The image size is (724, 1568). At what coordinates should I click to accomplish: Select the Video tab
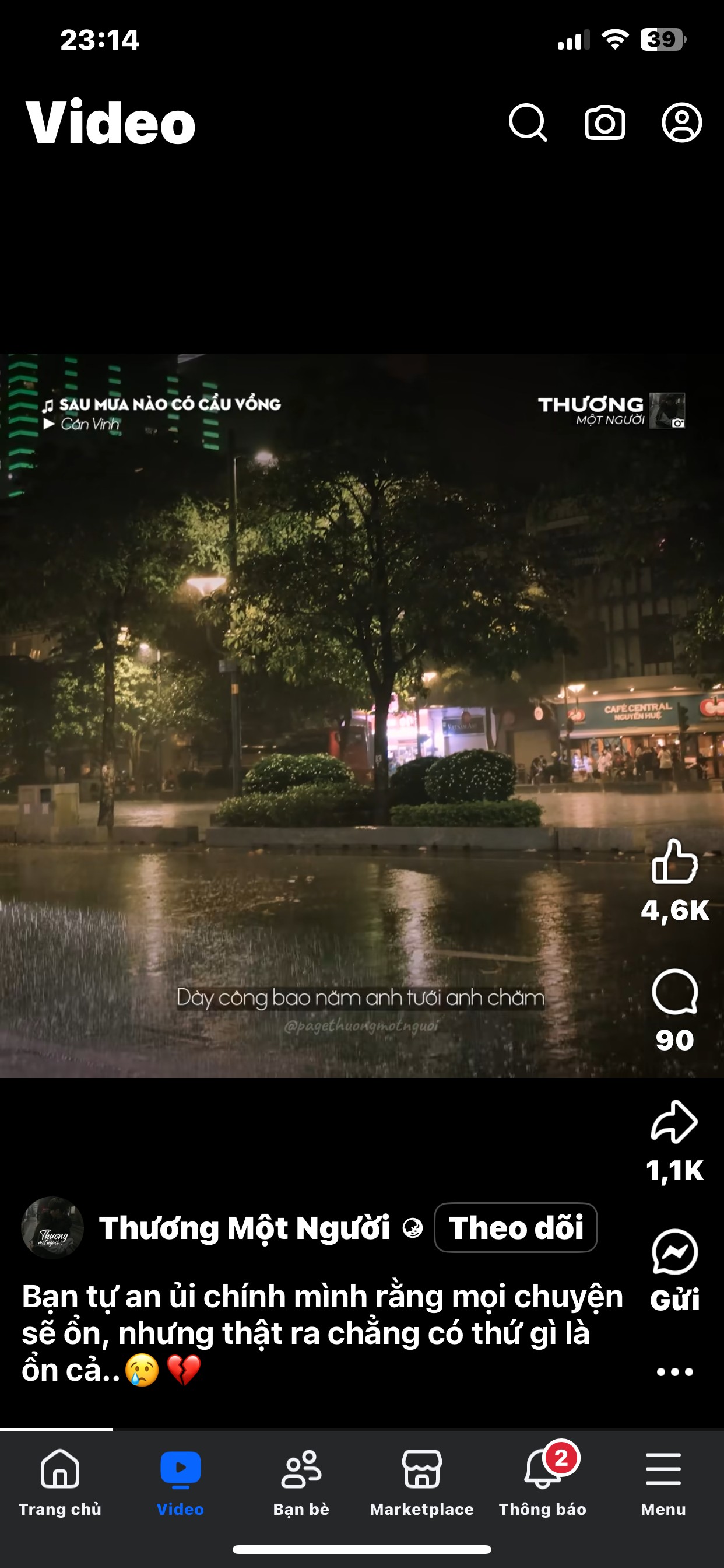(x=181, y=1483)
